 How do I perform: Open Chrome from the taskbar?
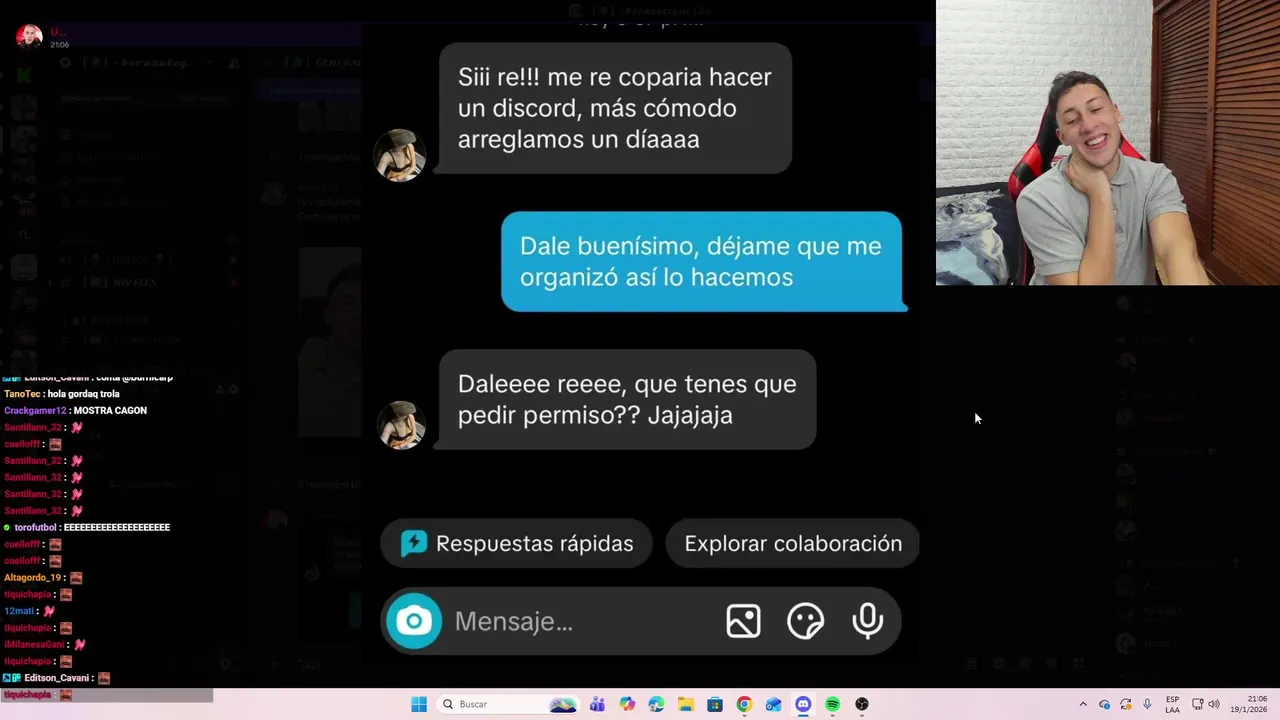click(744, 704)
